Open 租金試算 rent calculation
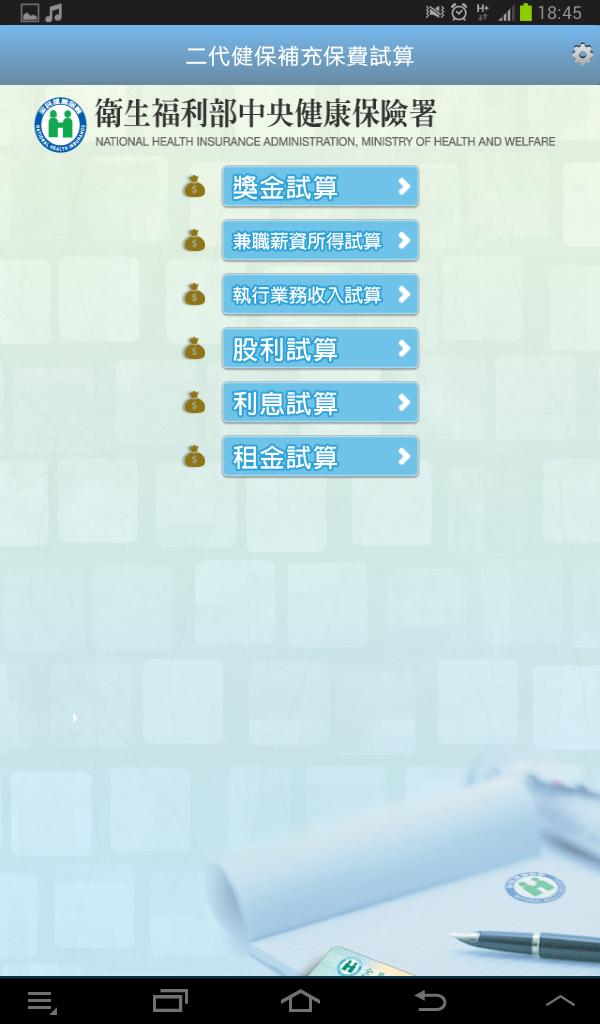Viewport: 600px width, 1024px height. click(x=319, y=457)
